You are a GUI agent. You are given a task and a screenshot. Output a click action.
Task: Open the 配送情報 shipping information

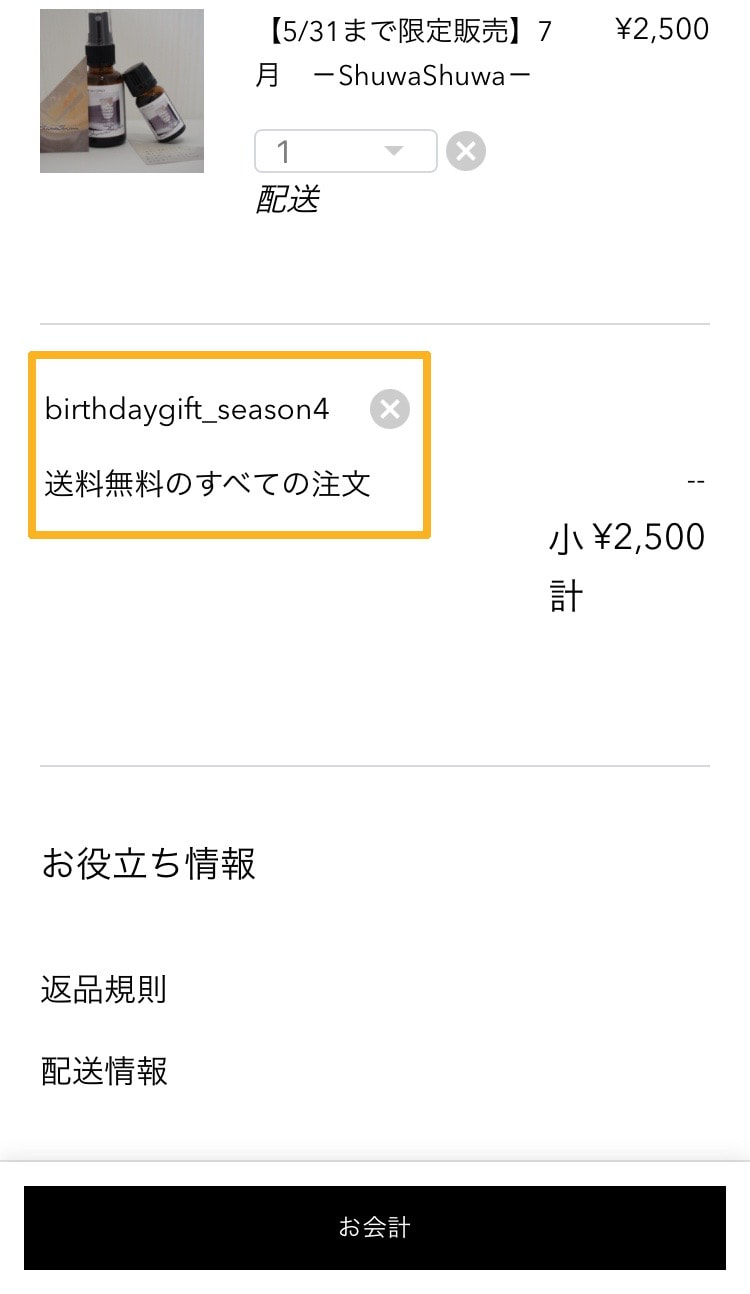[104, 1071]
